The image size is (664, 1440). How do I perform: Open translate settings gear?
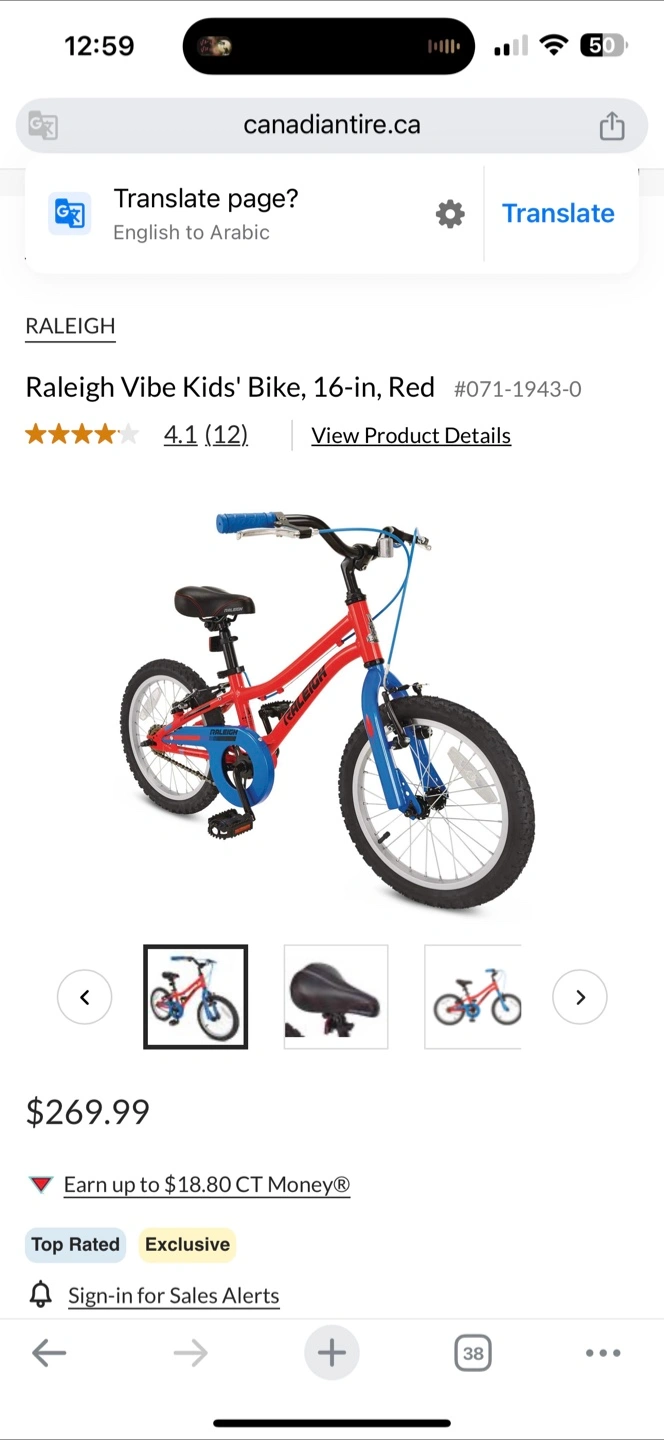(x=450, y=214)
